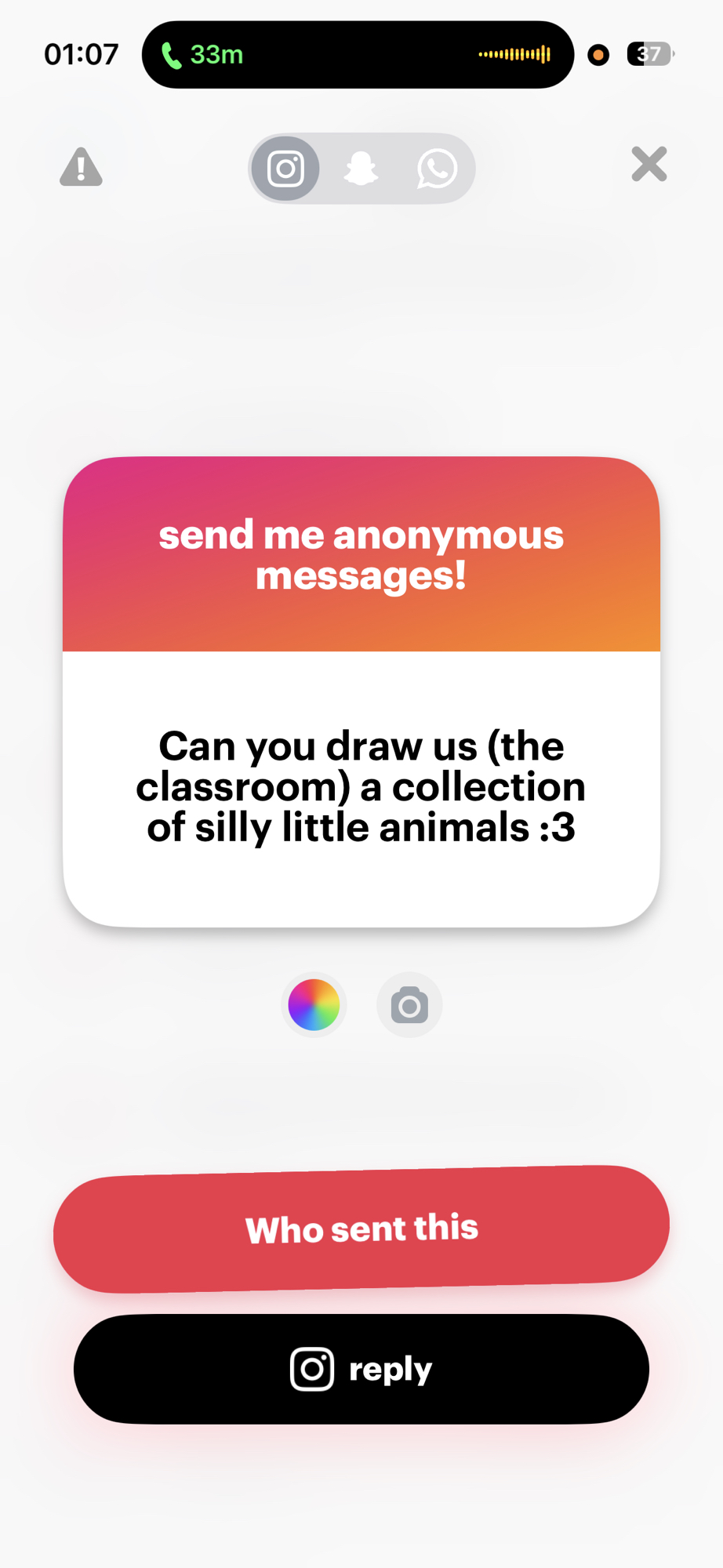Reply to the message on Instagram
723x1568 pixels.
point(361,1369)
